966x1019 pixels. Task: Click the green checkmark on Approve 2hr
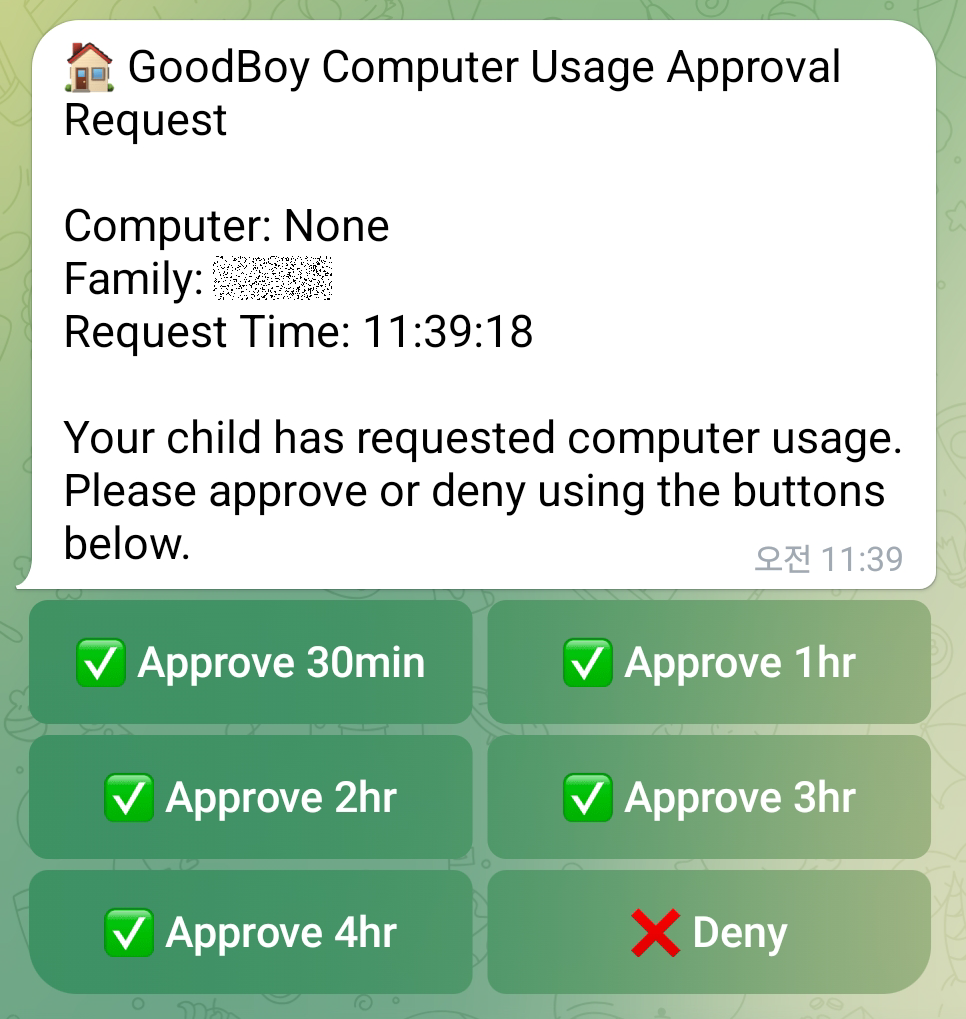[128, 797]
